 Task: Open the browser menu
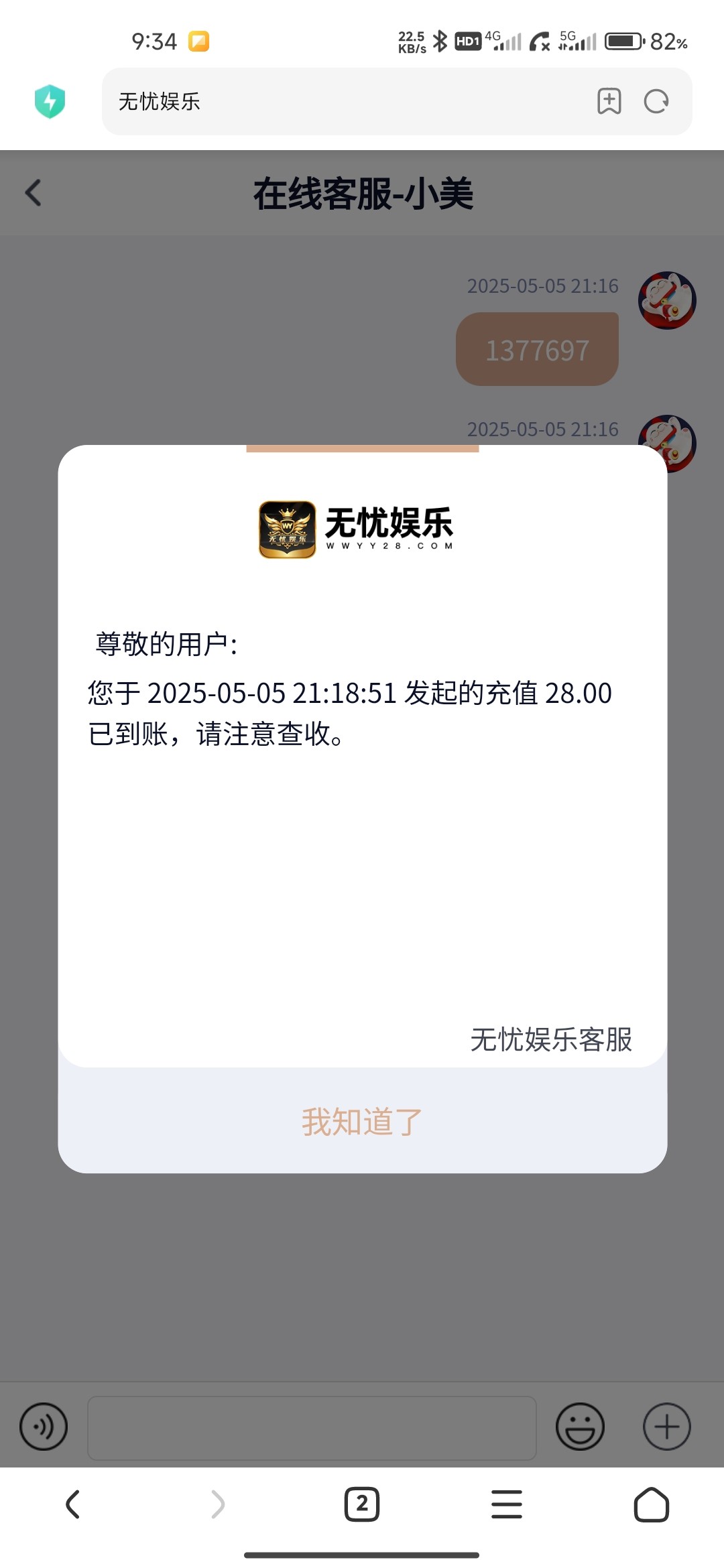click(507, 1504)
